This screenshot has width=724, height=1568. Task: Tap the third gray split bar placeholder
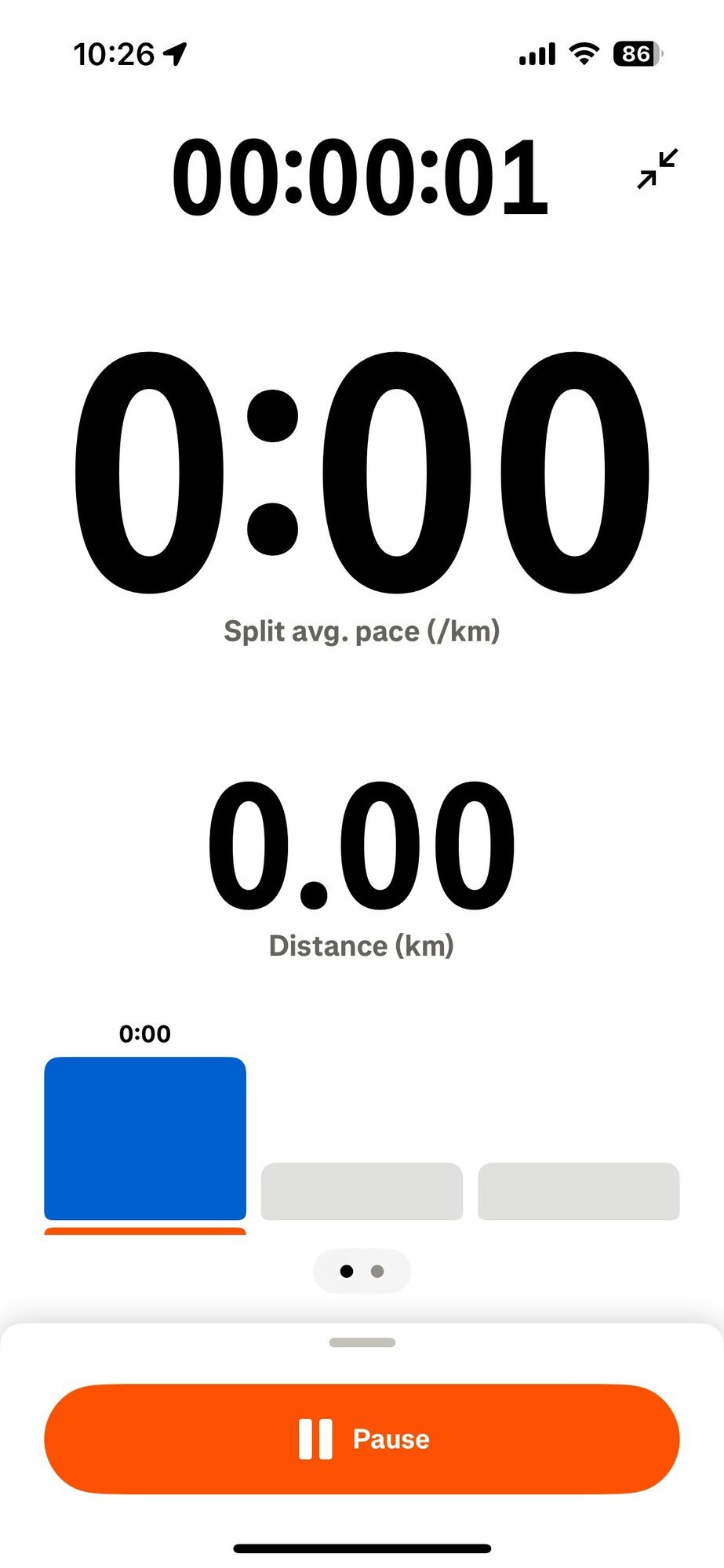click(578, 1192)
